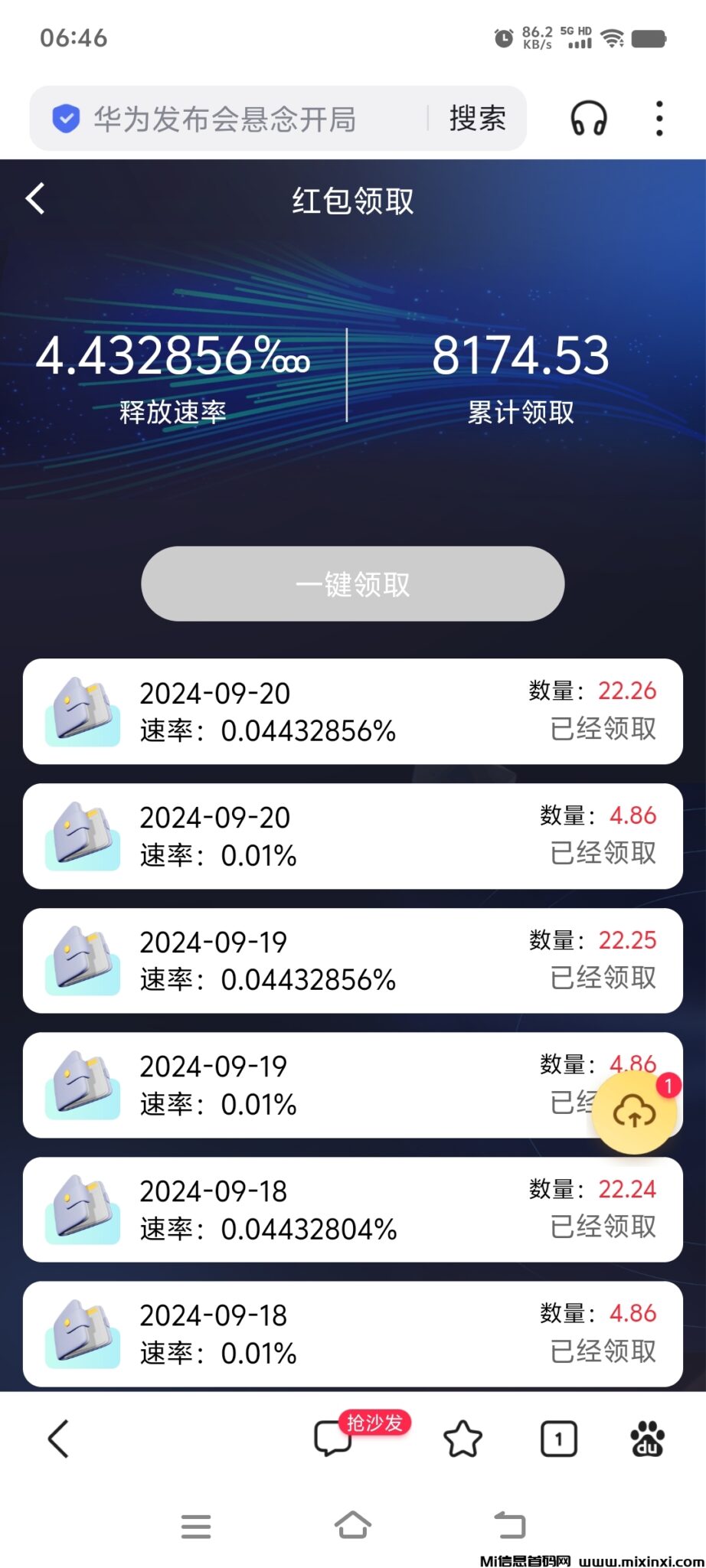This screenshot has width=706, height=1568.
Task: Tap the back chevron in bottom toolbar
Action: (58, 1439)
